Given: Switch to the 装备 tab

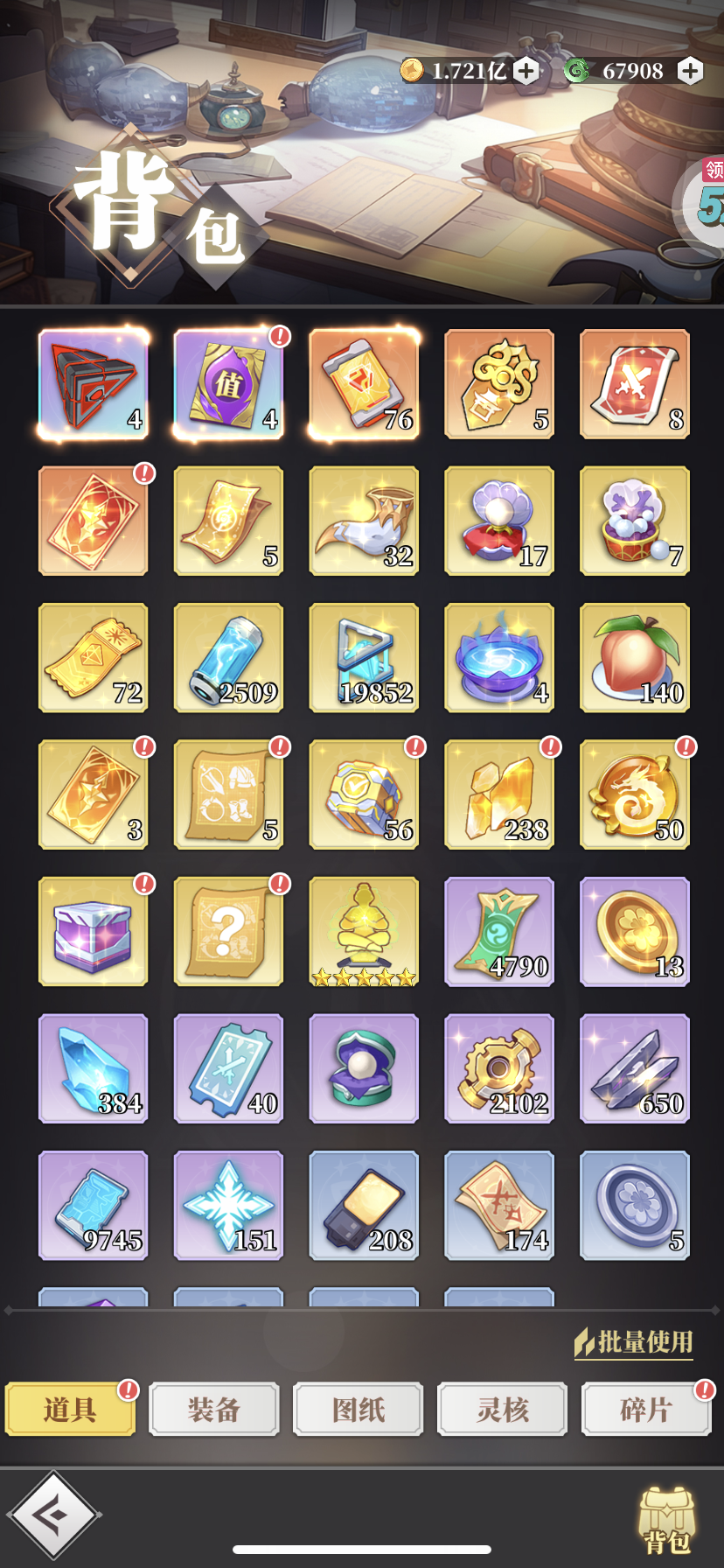Looking at the screenshot, I should point(214,1409).
